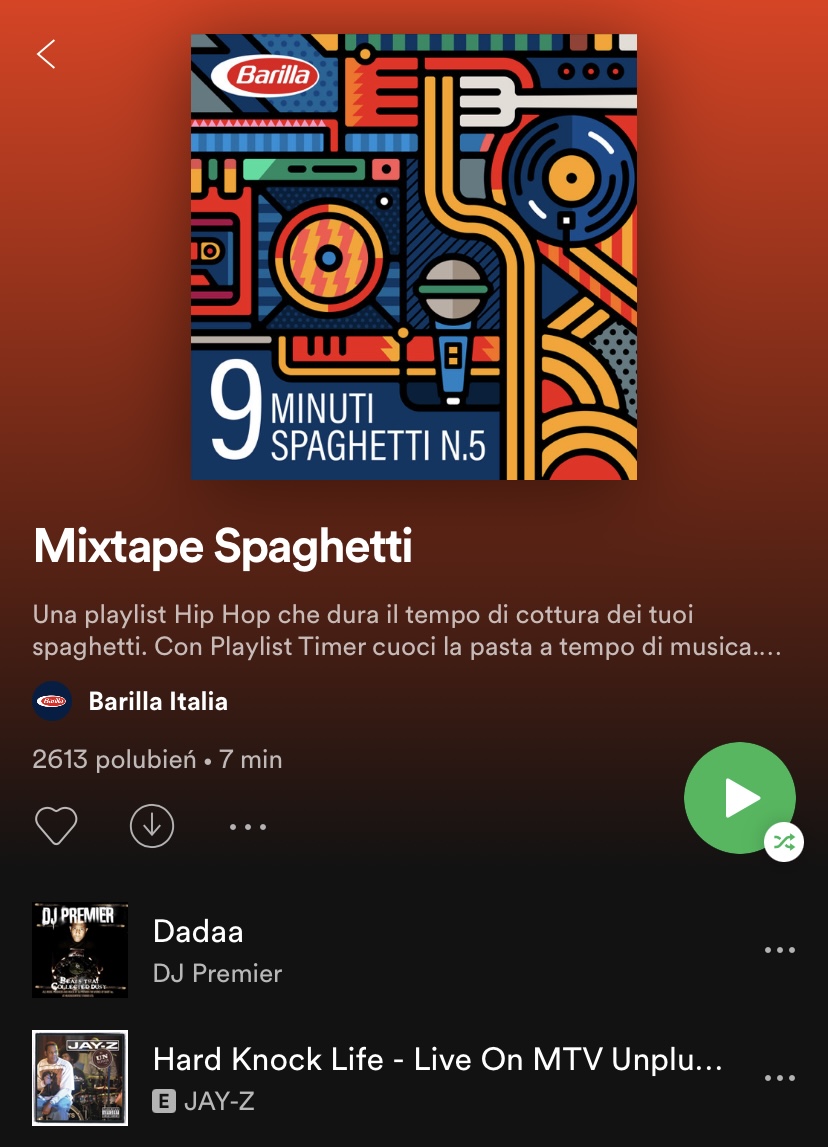Start shuffle play with the green button
Viewport: 828px width, 1147px height.
tap(740, 798)
